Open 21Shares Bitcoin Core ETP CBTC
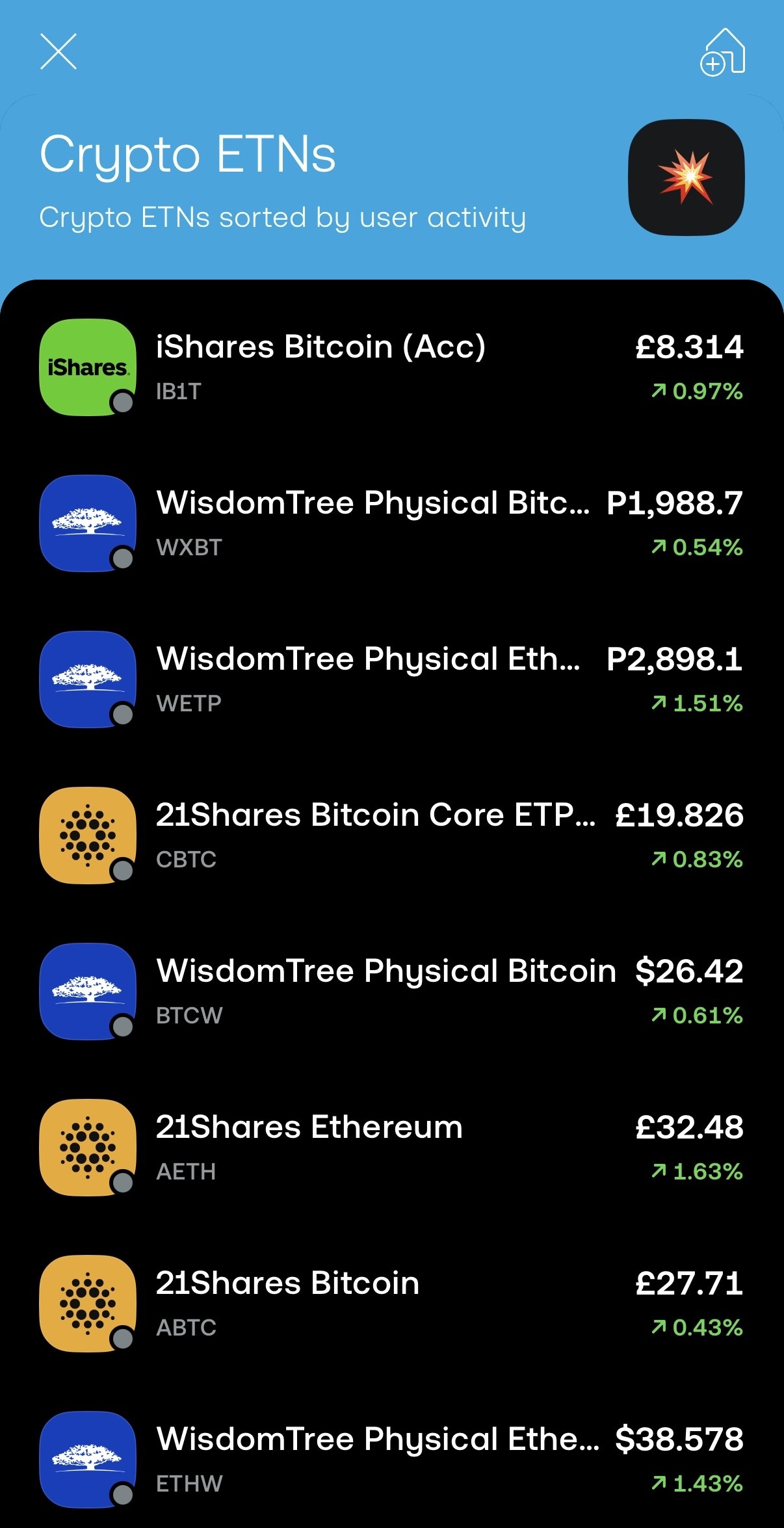Viewport: 784px width, 1528px height. tap(390, 836)
